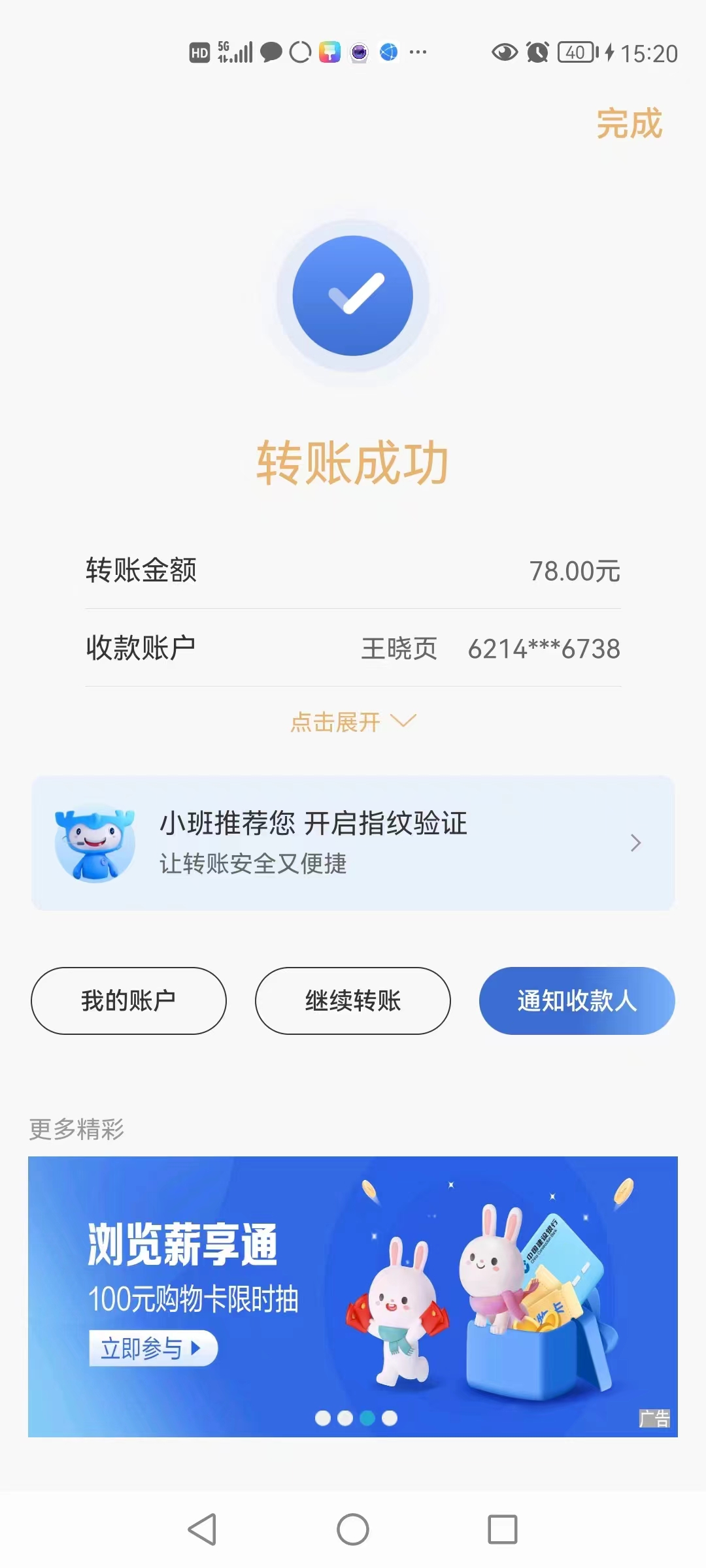
Task: Go to the home screen
Action: click(353, 1529)
